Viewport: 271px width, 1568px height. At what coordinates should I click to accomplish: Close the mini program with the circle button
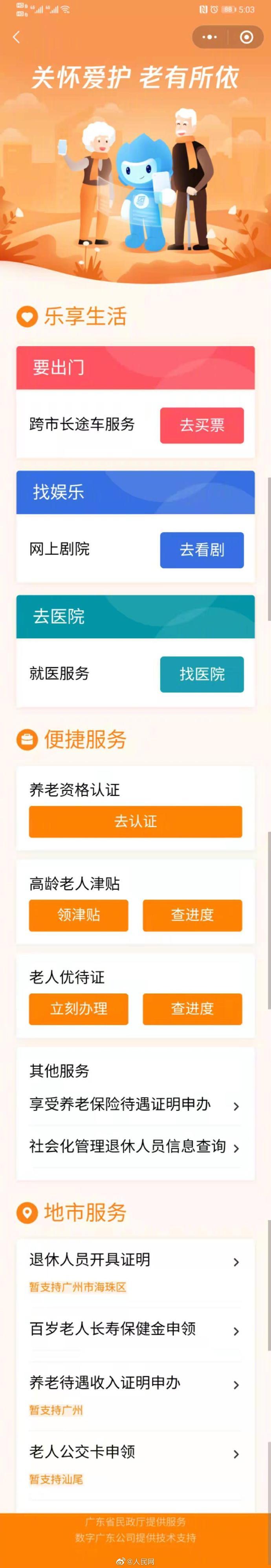click(x=246, y=37)
